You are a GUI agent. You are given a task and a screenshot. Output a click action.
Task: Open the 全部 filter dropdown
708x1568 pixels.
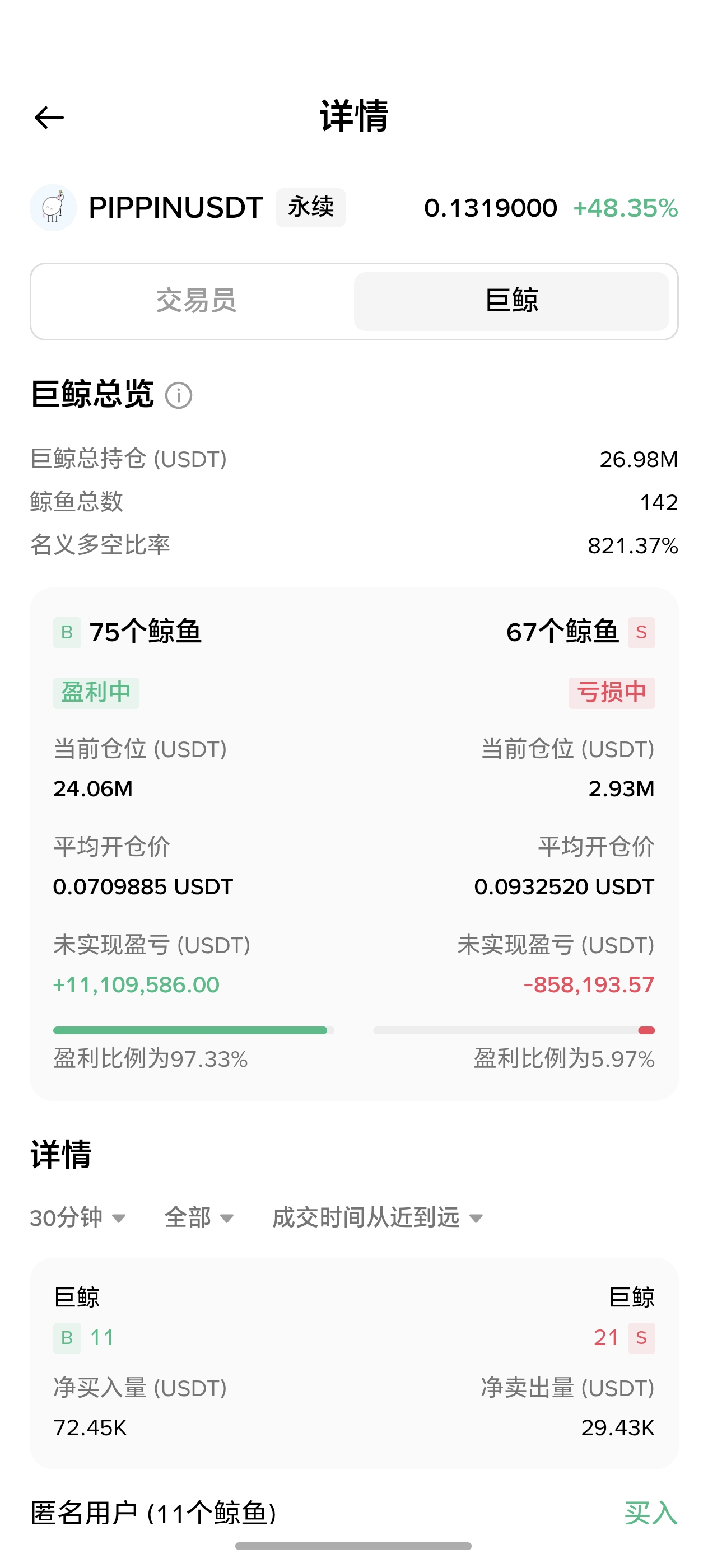(x=199, y=1218)
